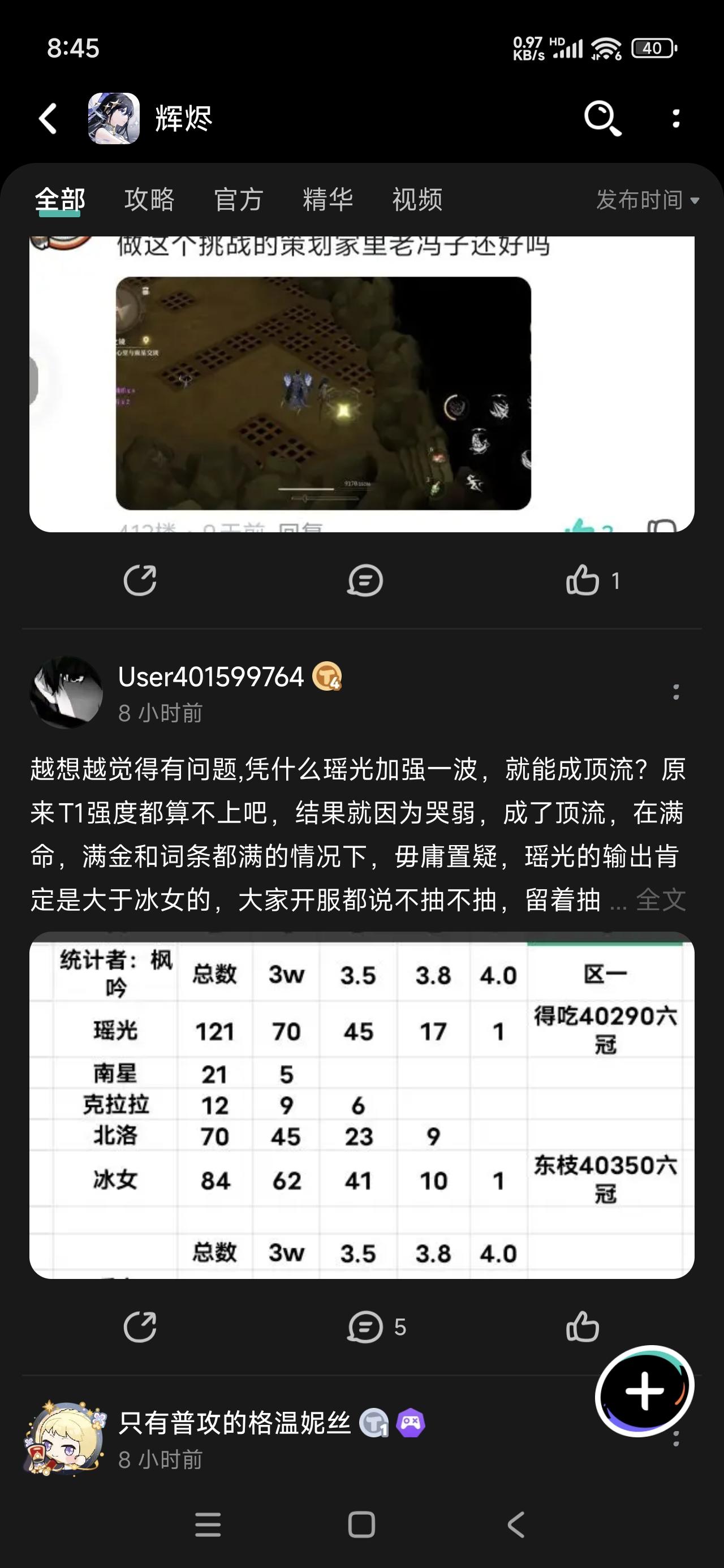Image resolution: width=724 pixels, height=1568 pixels.
Task: Switch to the 攻略 tab
Action: coord(149,199)
